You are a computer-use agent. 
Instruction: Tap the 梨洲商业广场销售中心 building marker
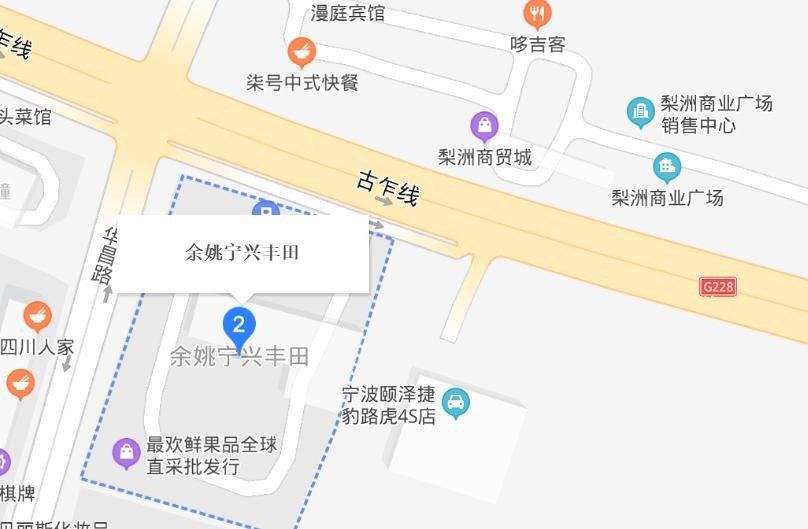(x=640, y=113)
